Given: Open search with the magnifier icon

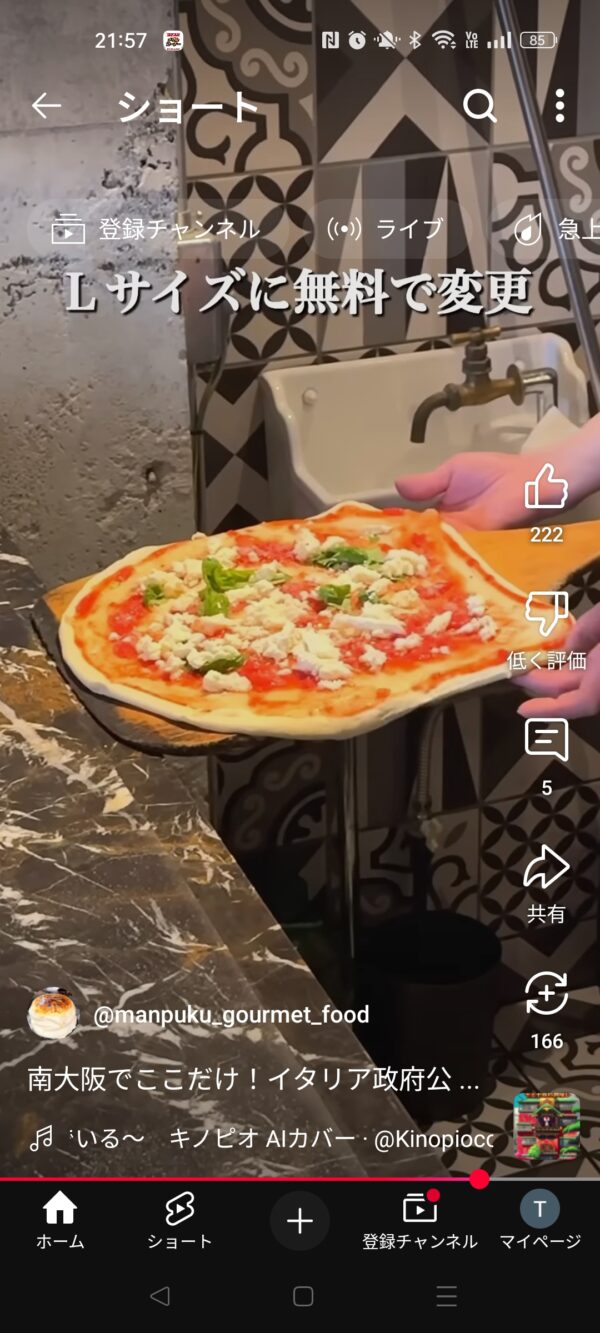Looking at the screenshot, I should click(x=480, y=106).
